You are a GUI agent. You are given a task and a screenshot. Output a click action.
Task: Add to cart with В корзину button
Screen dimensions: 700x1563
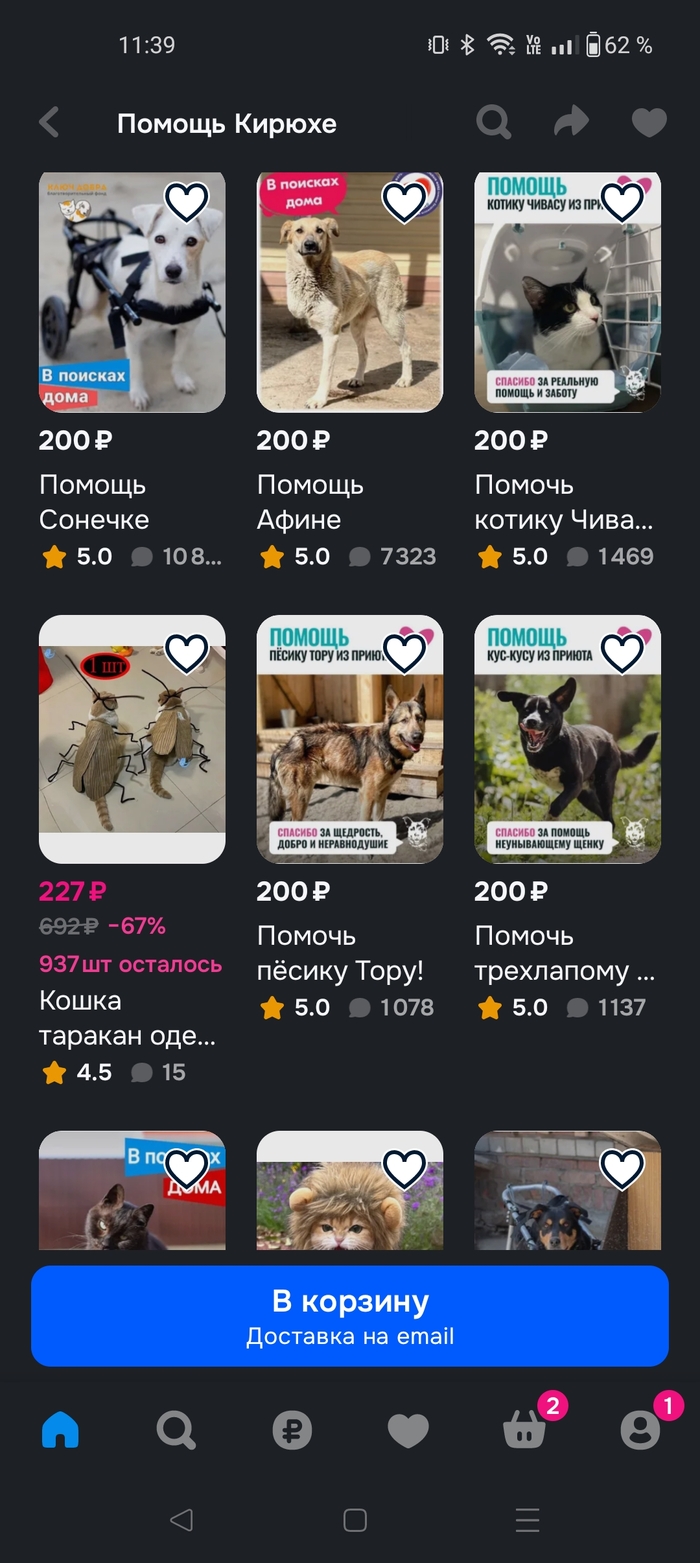350,1315
